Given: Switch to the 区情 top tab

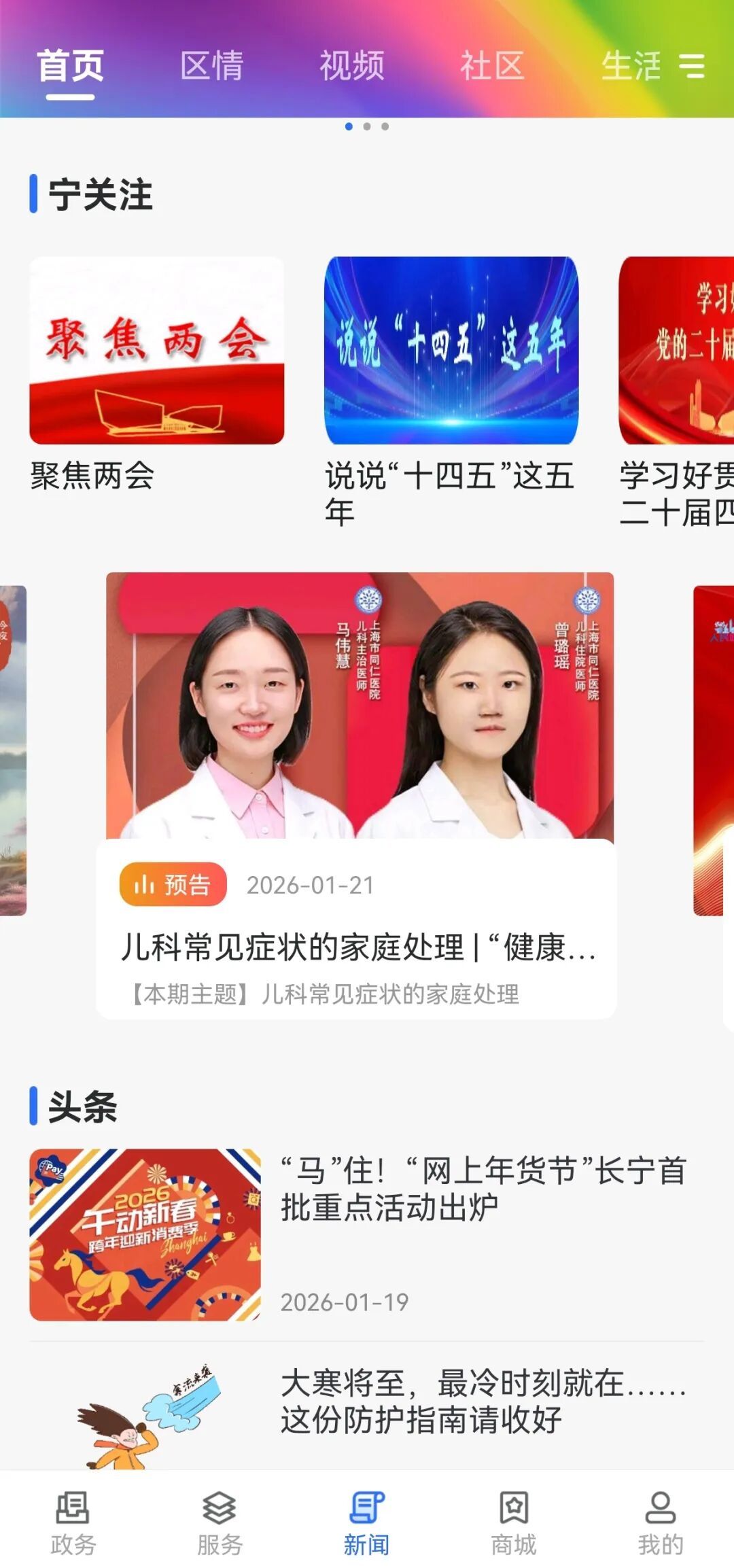Looking at the screenshot, I should (x=211, y=66).
